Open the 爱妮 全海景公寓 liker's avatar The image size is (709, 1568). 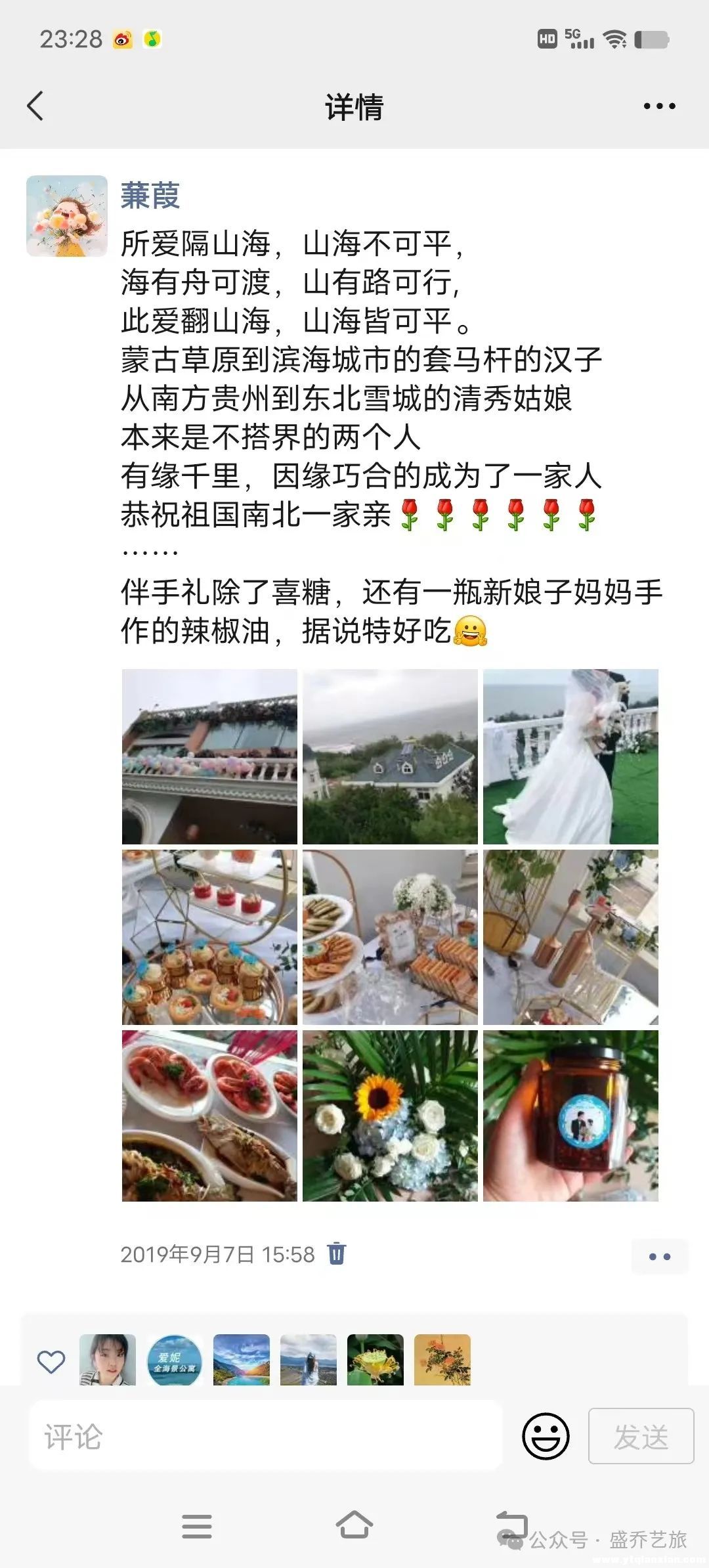[174, 1360]
